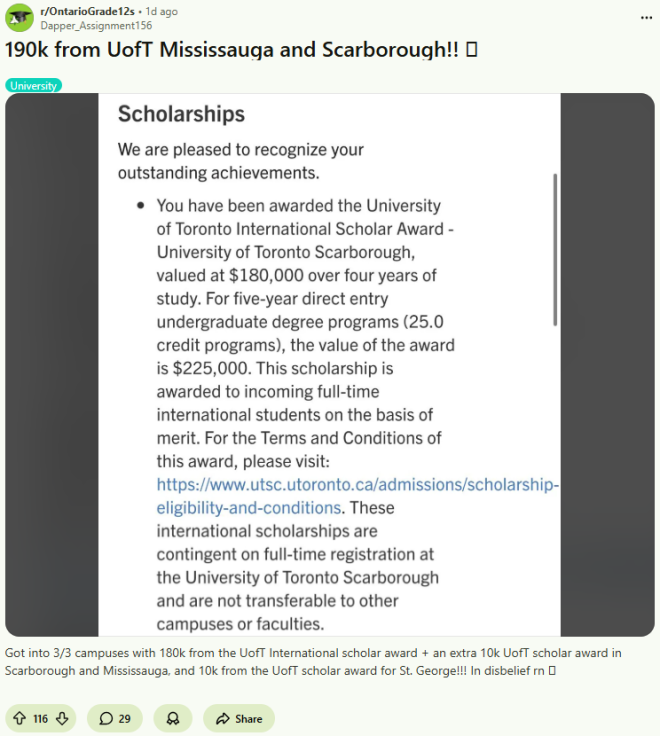The image size is (660, 736).
Task: Select the University flair tag
Action: [x=34, y=86]
